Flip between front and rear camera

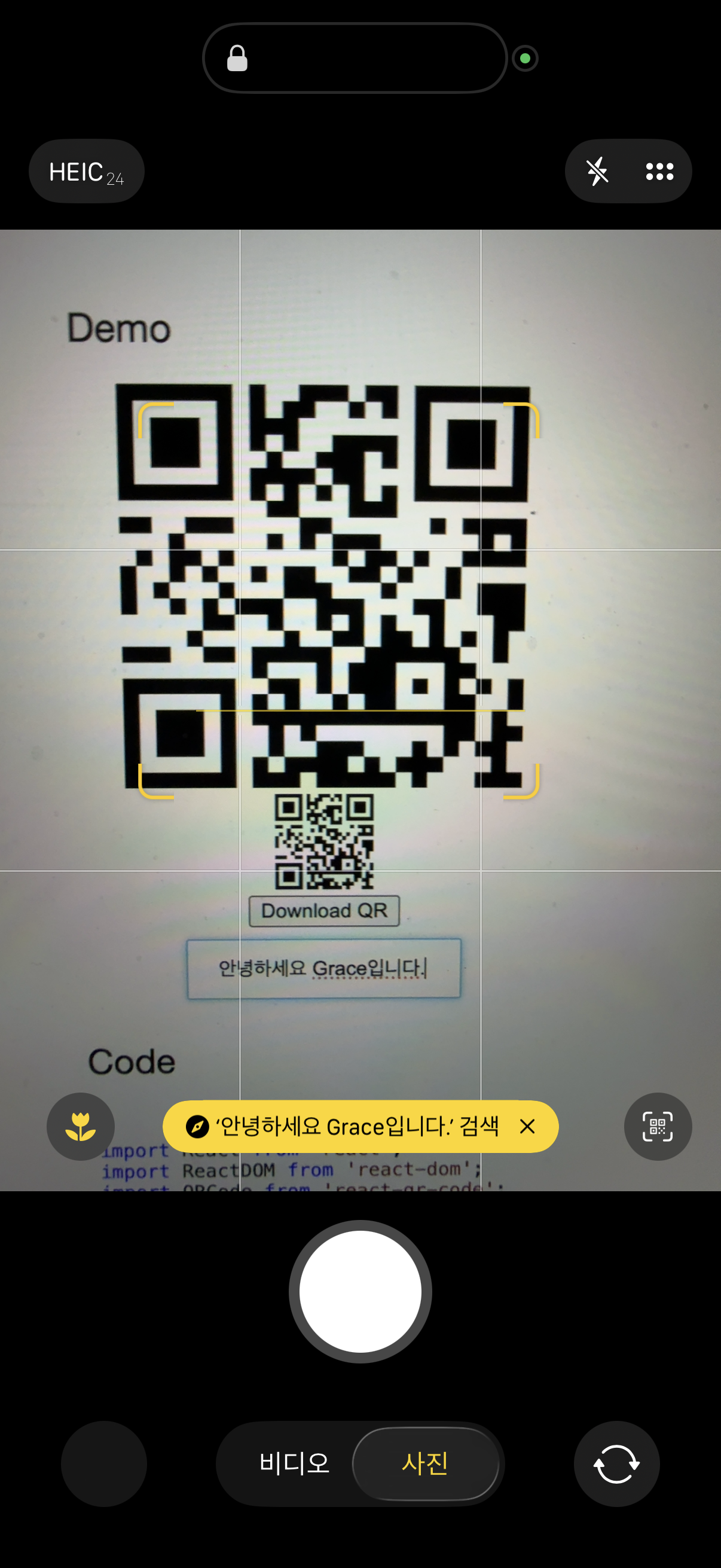tap(616, 1463)
